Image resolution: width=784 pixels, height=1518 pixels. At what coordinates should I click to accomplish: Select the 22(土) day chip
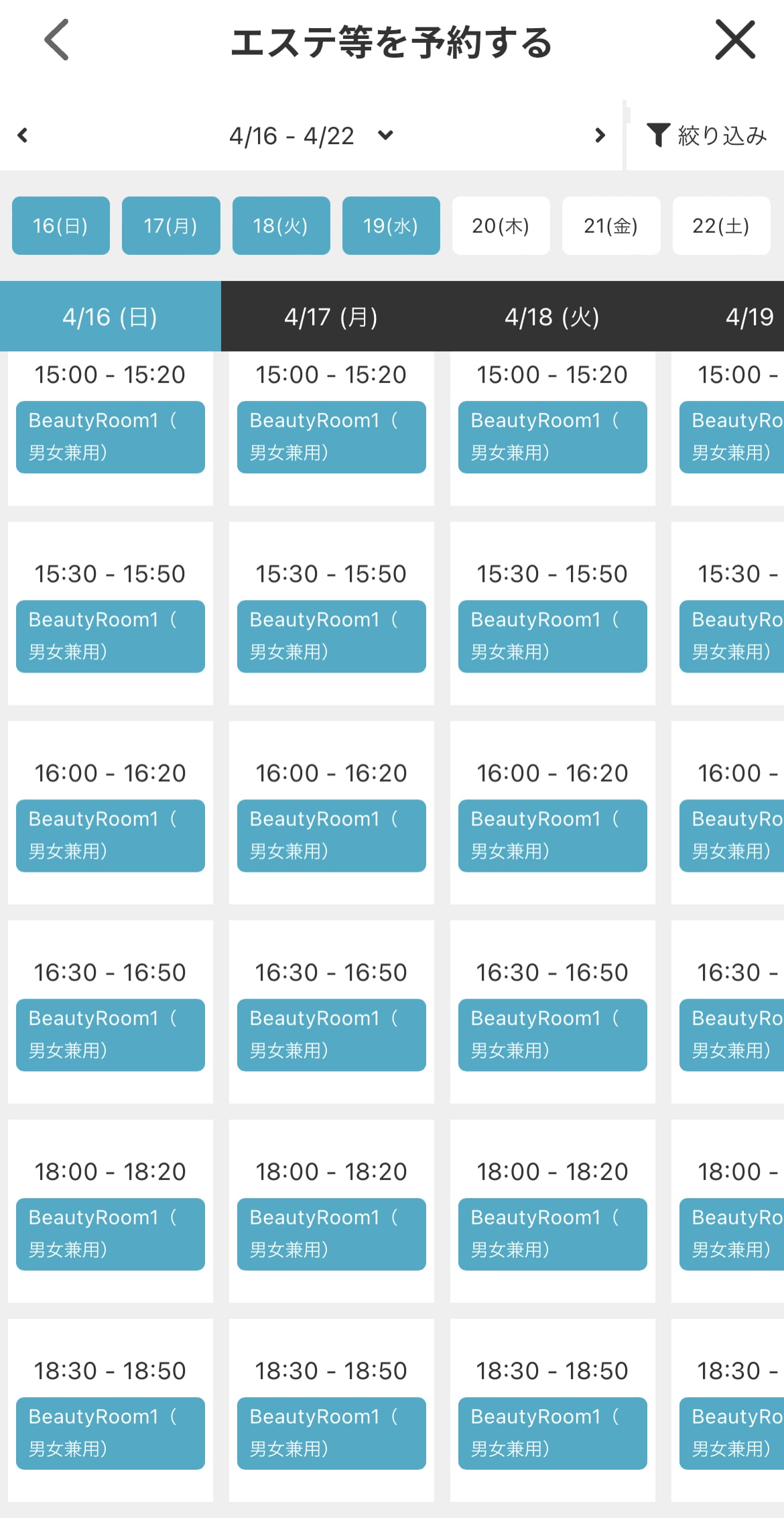tap(721, 226)
